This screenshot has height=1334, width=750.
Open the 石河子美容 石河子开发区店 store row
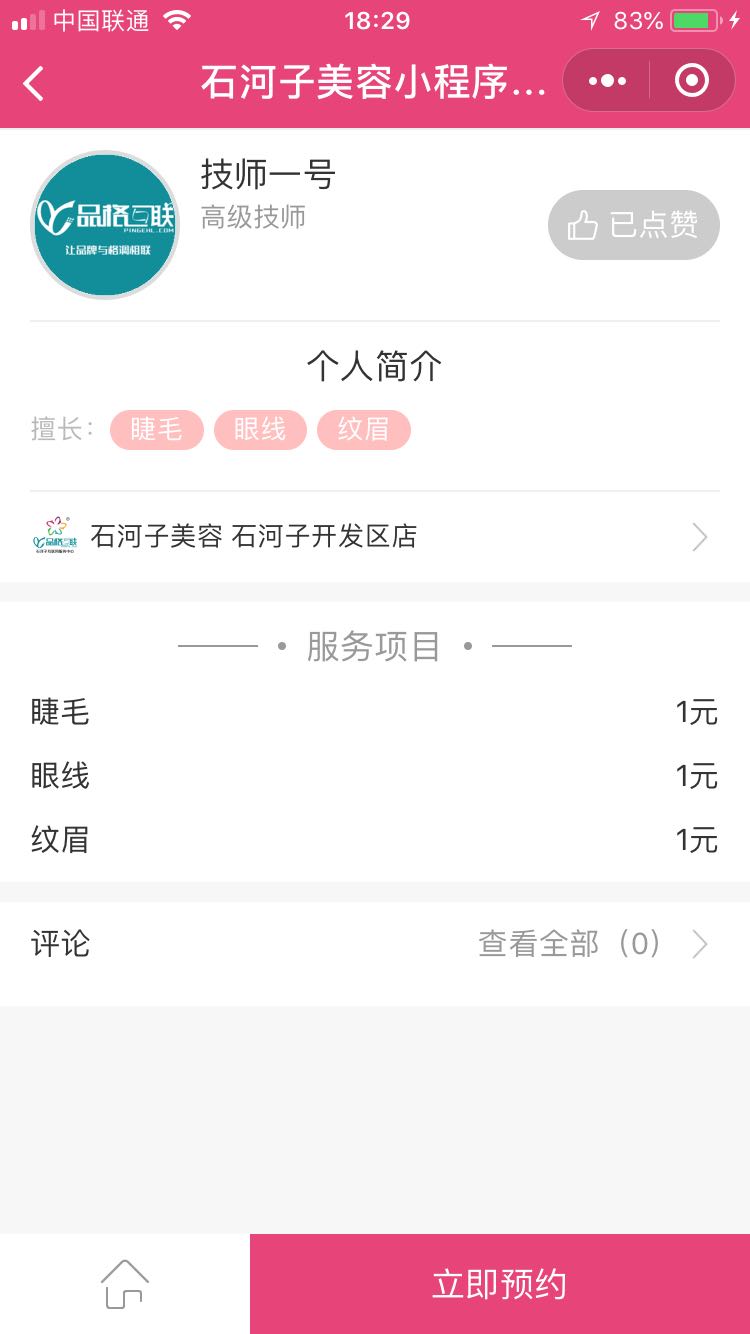coord(375,537)
